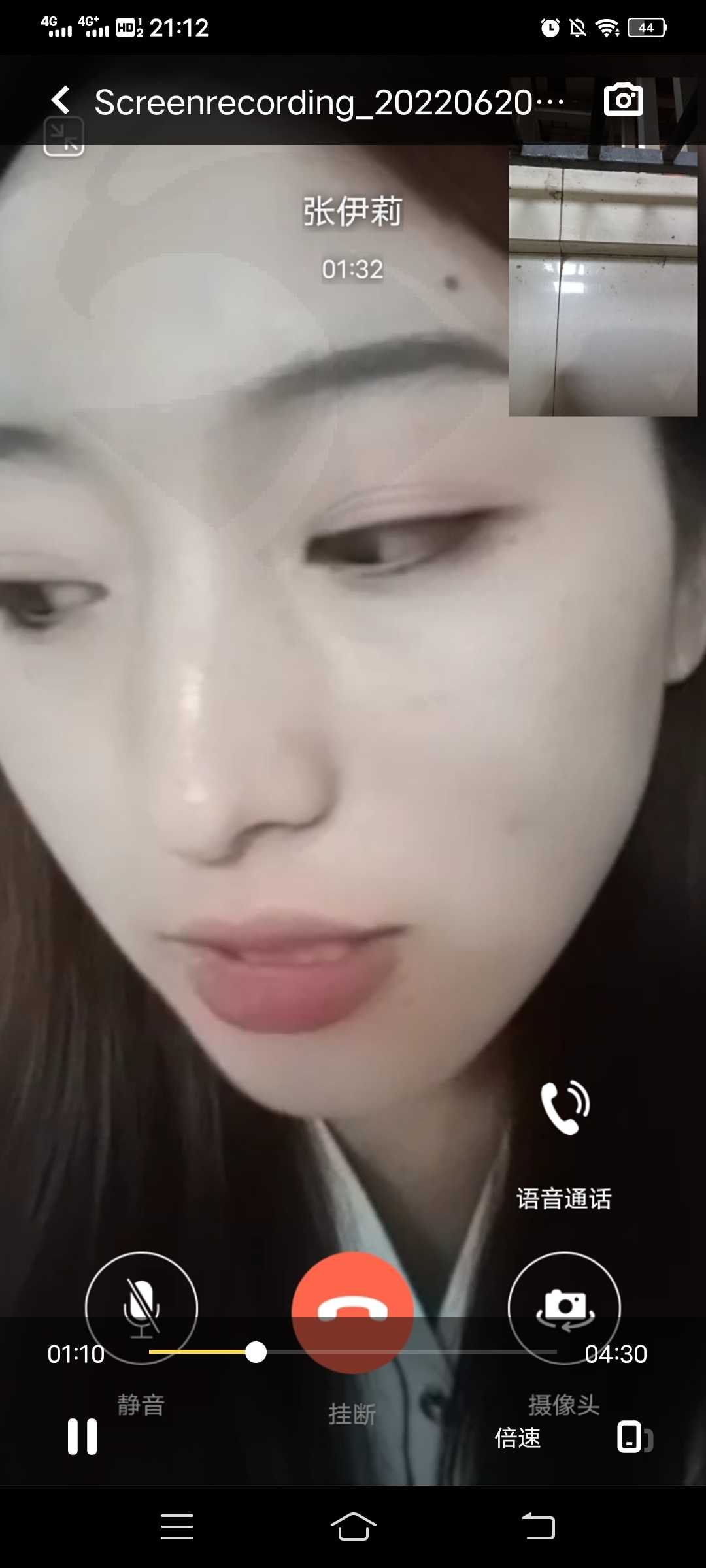This screenshot has width=706, height=1568.
Task: Open the 倍速 playback speed option
Action: coord(518,1437)
